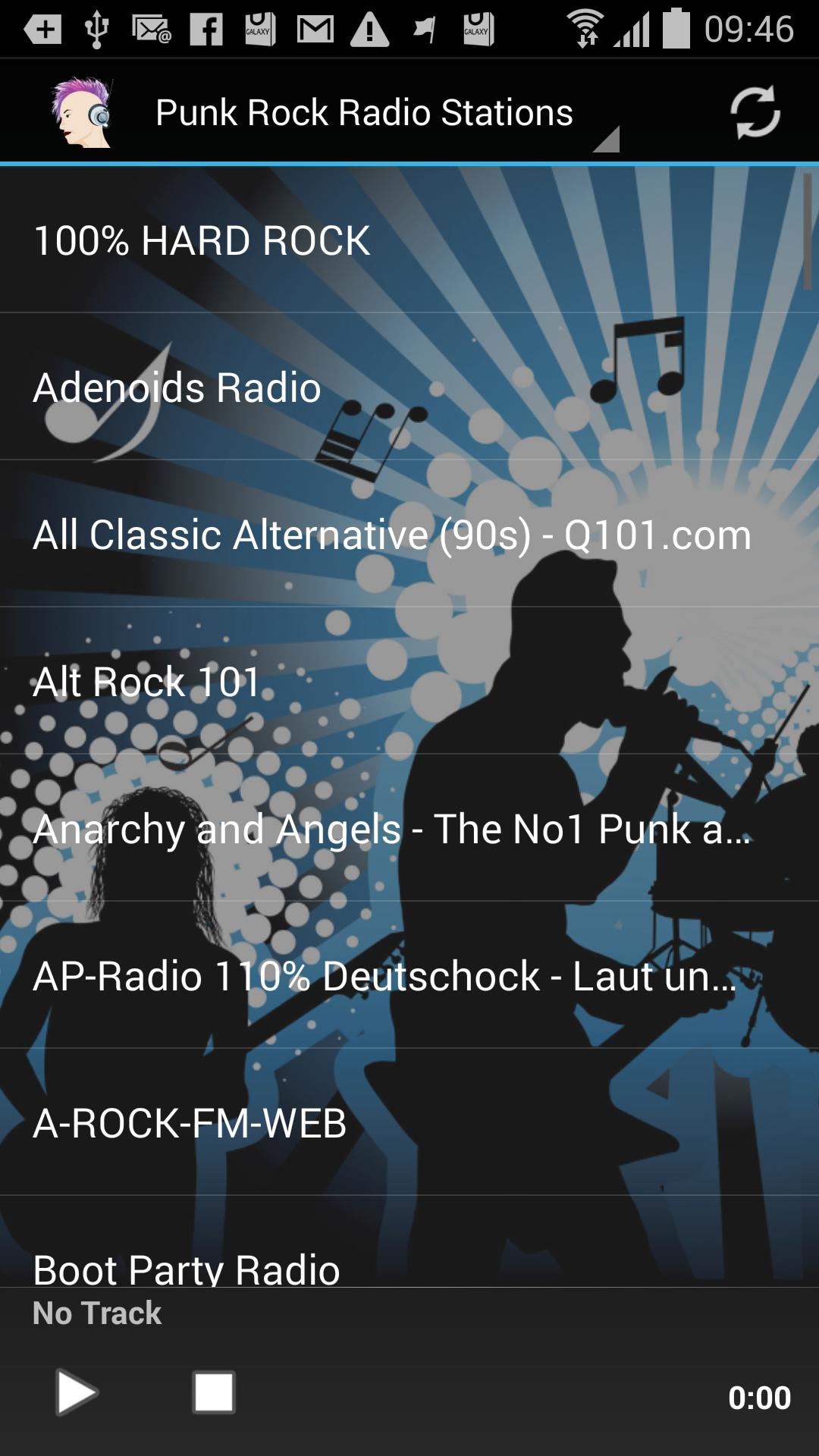Viewport: 819px width, 1456px height.
Task: Tap the refresh stations icon
Action: [755, 111]
